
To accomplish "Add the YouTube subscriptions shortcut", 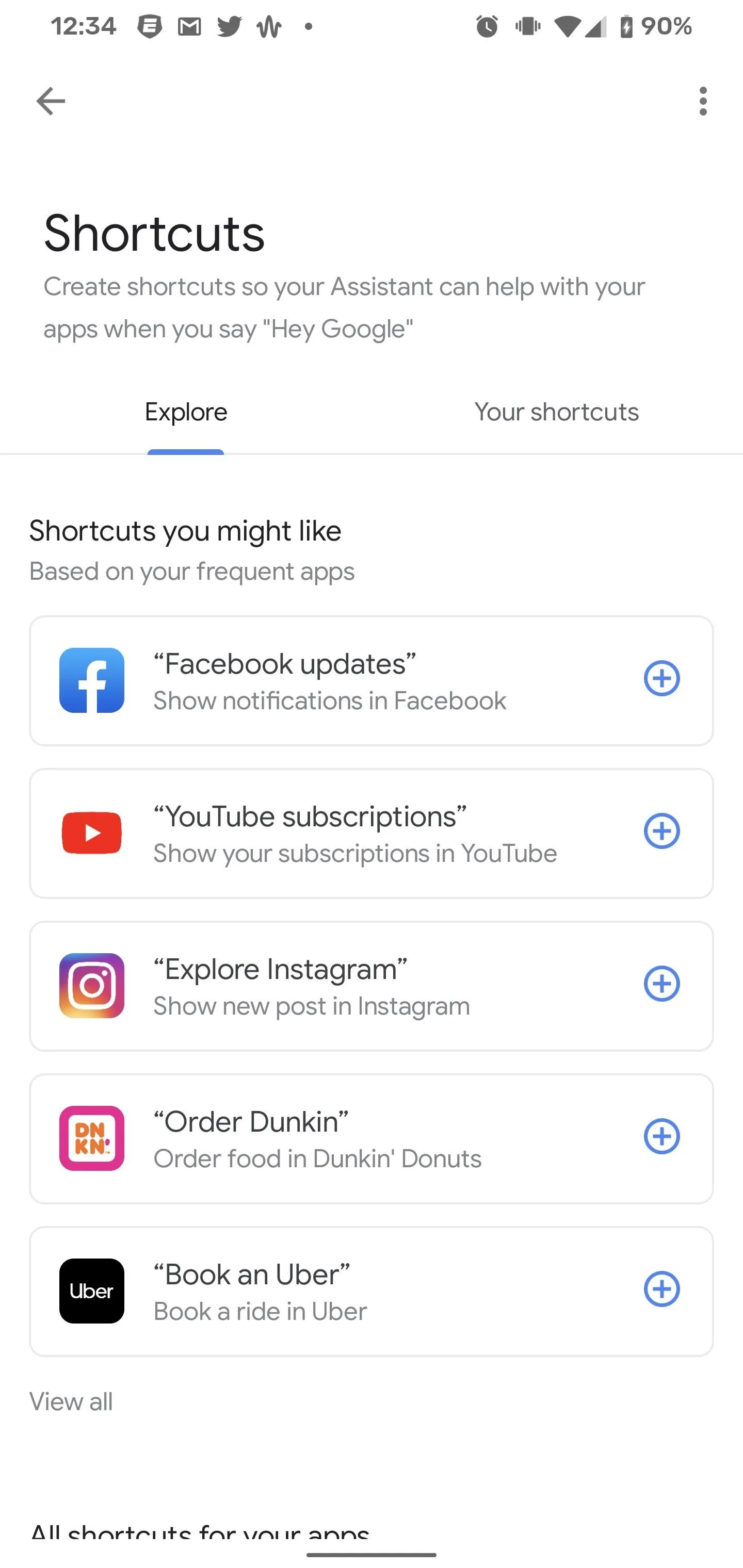I will coord(661,831).
